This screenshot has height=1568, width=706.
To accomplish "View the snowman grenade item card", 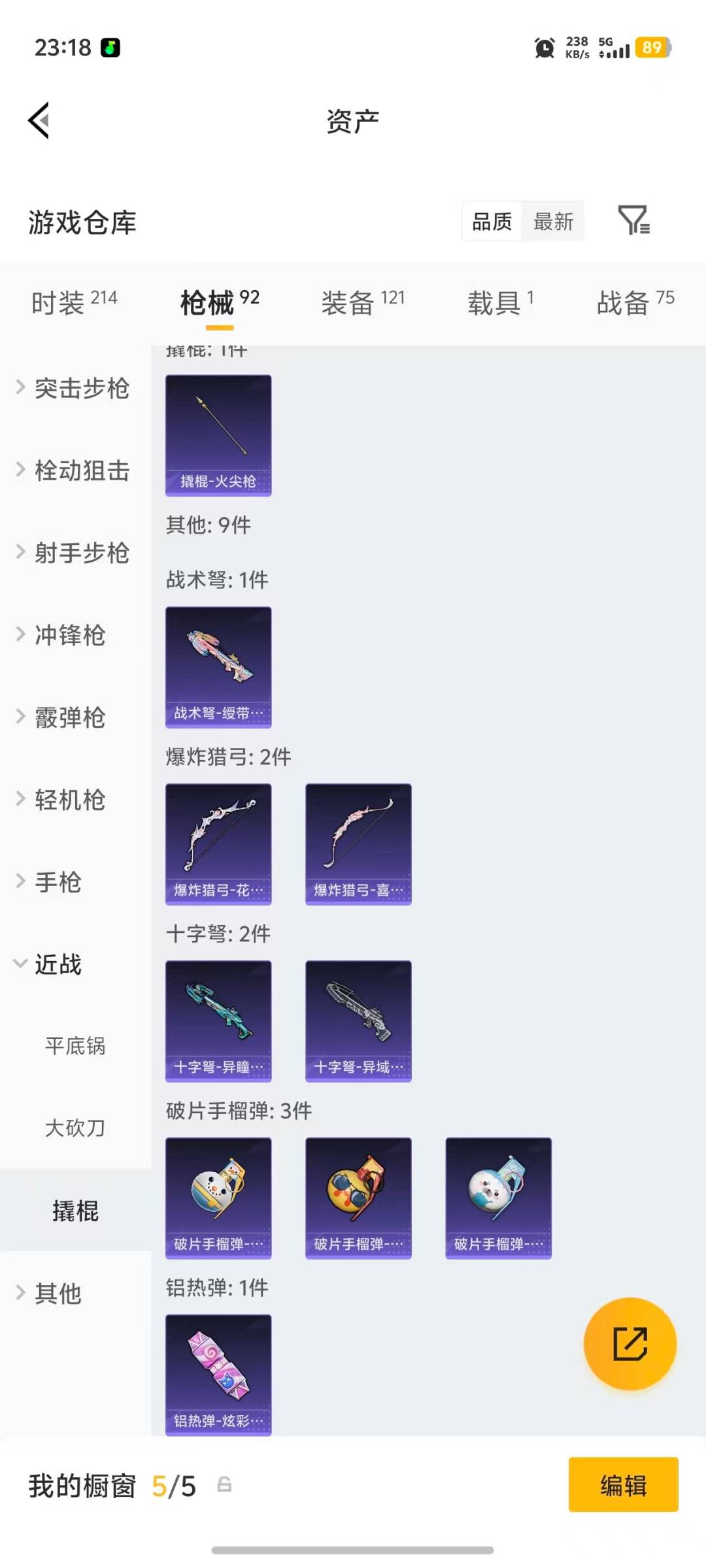I will 218,1196.
